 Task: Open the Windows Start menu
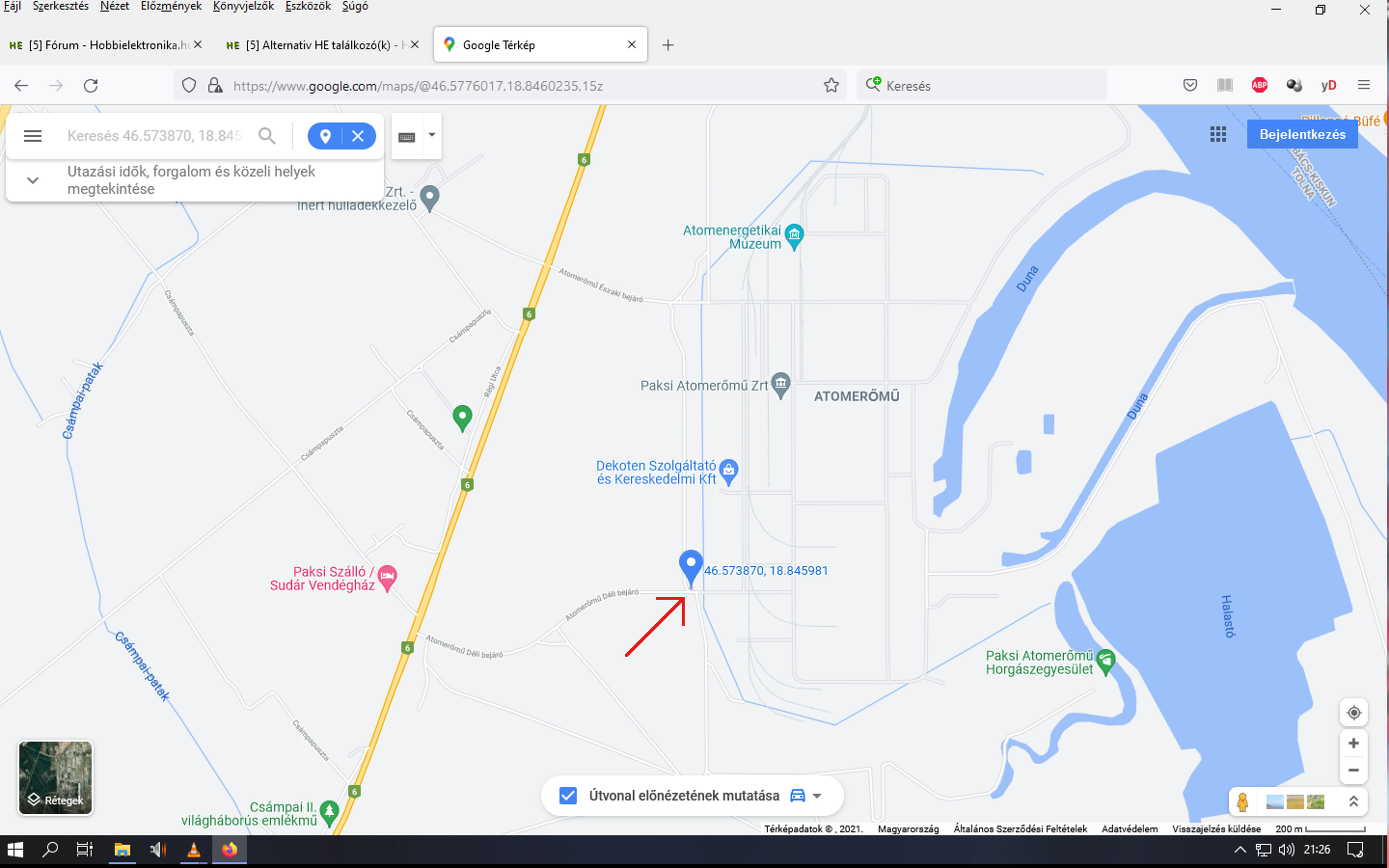pos(14,850)
